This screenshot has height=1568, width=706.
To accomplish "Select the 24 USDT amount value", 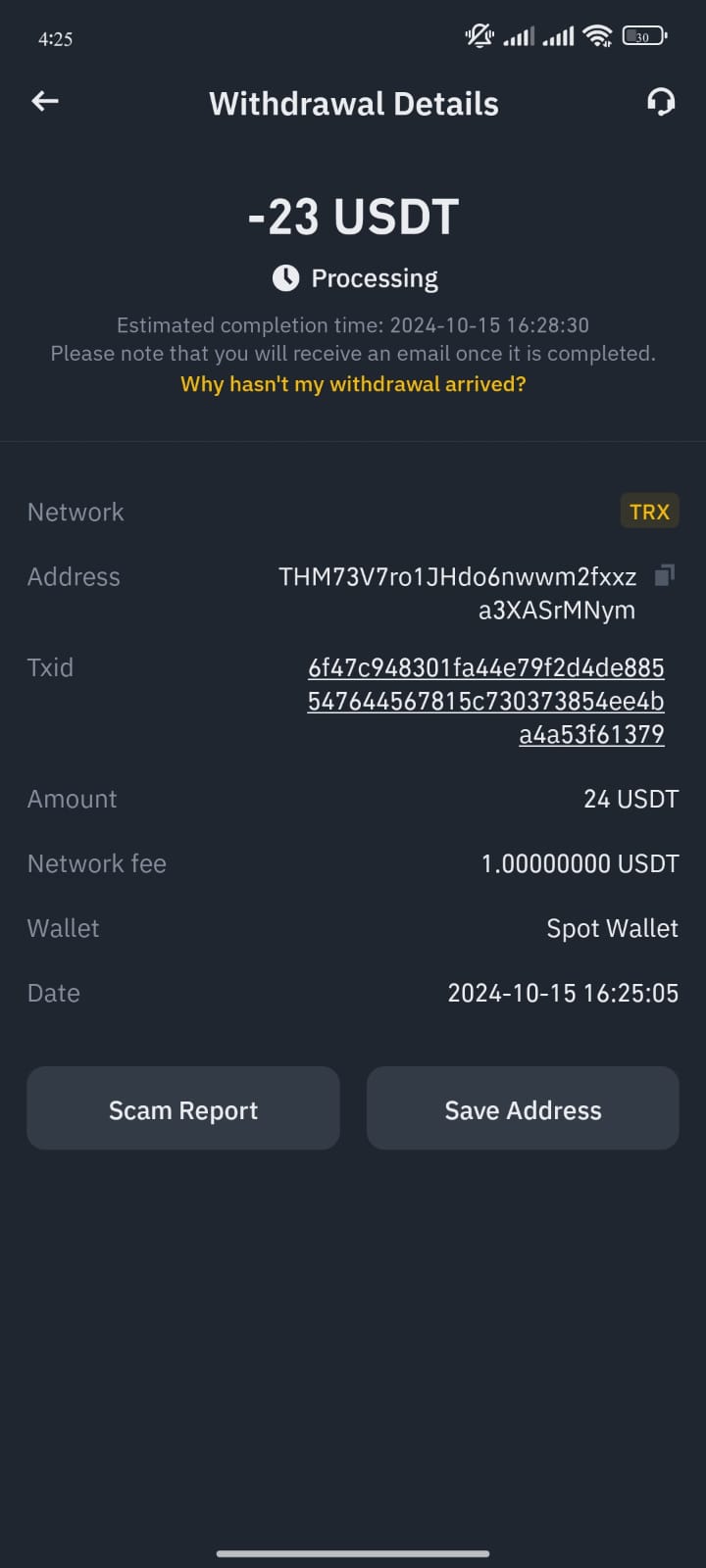I will coord(630,799).
